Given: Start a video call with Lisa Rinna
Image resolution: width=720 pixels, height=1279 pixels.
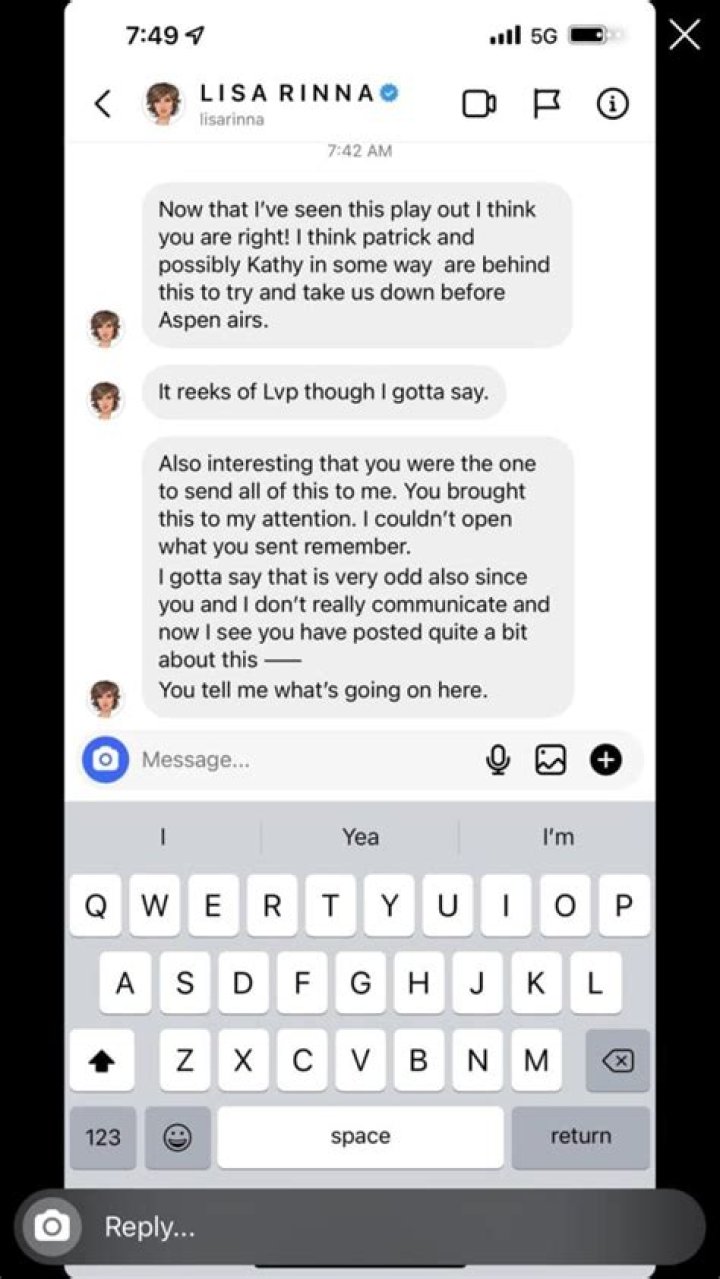Looking at the screenshot, I should 480,103.
